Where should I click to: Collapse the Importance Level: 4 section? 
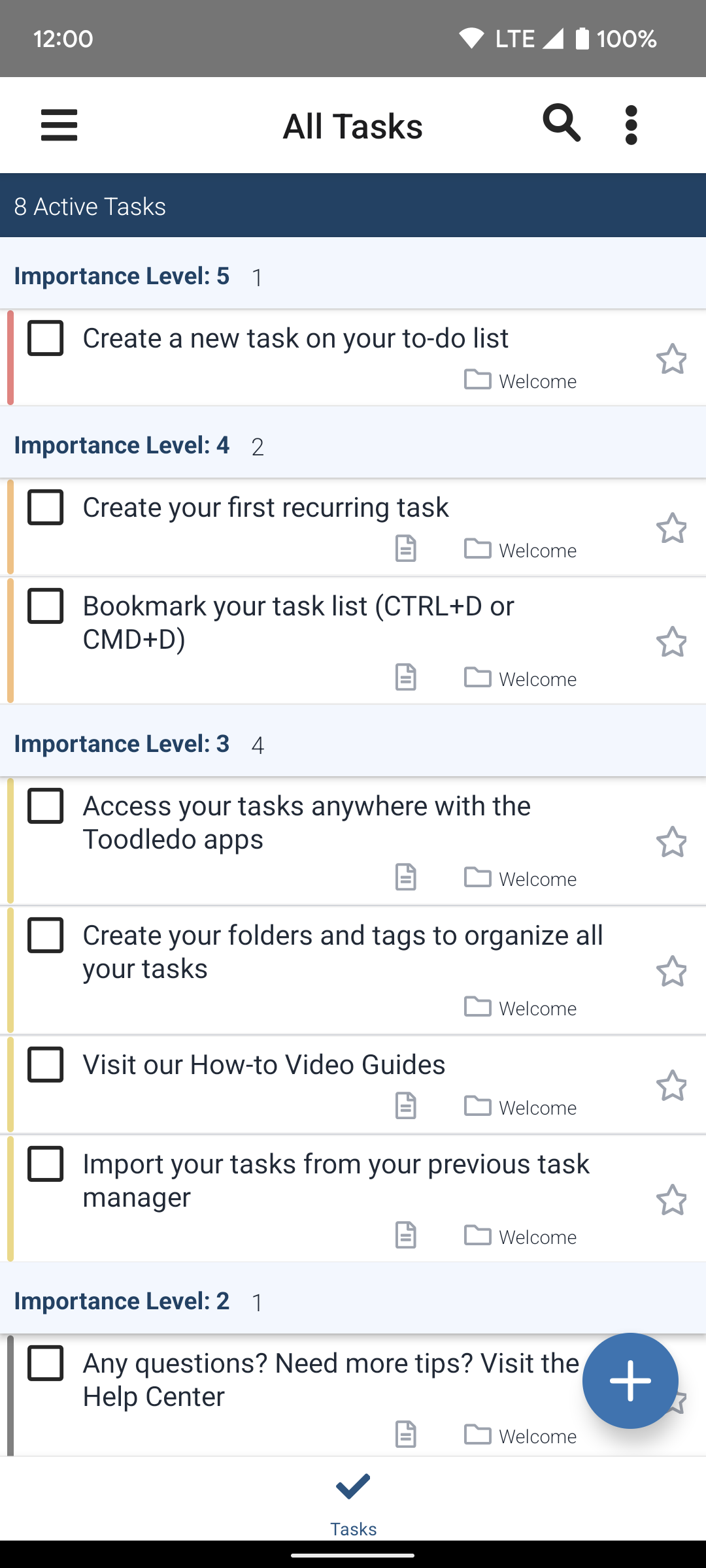[122, 445]
